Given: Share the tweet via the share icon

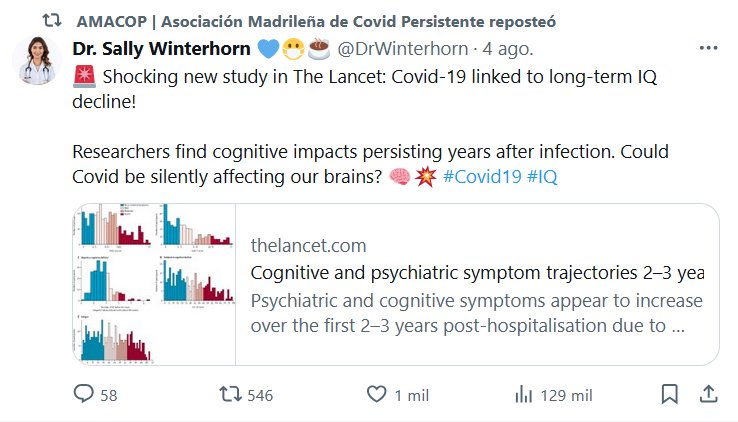Looking at the screenshot, I should 708,395.
